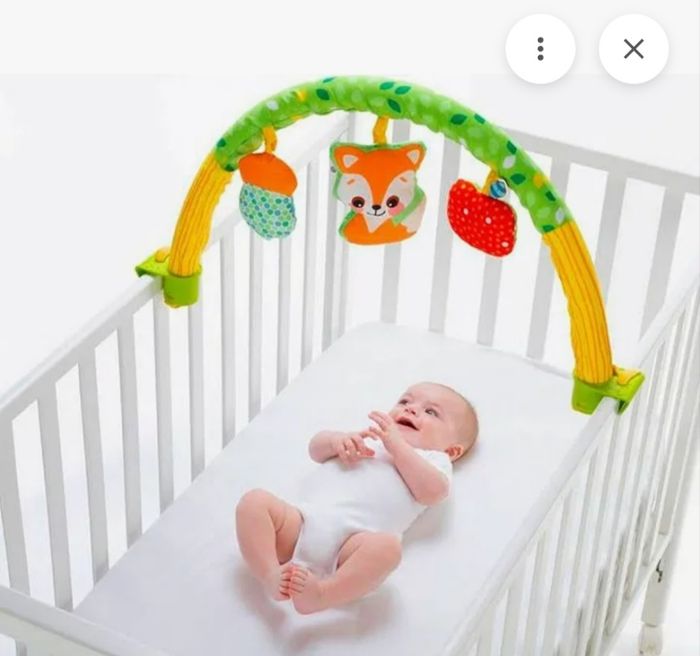Open the three-dot overflow menu
700x656 pixels.
[x=540, y=49]
